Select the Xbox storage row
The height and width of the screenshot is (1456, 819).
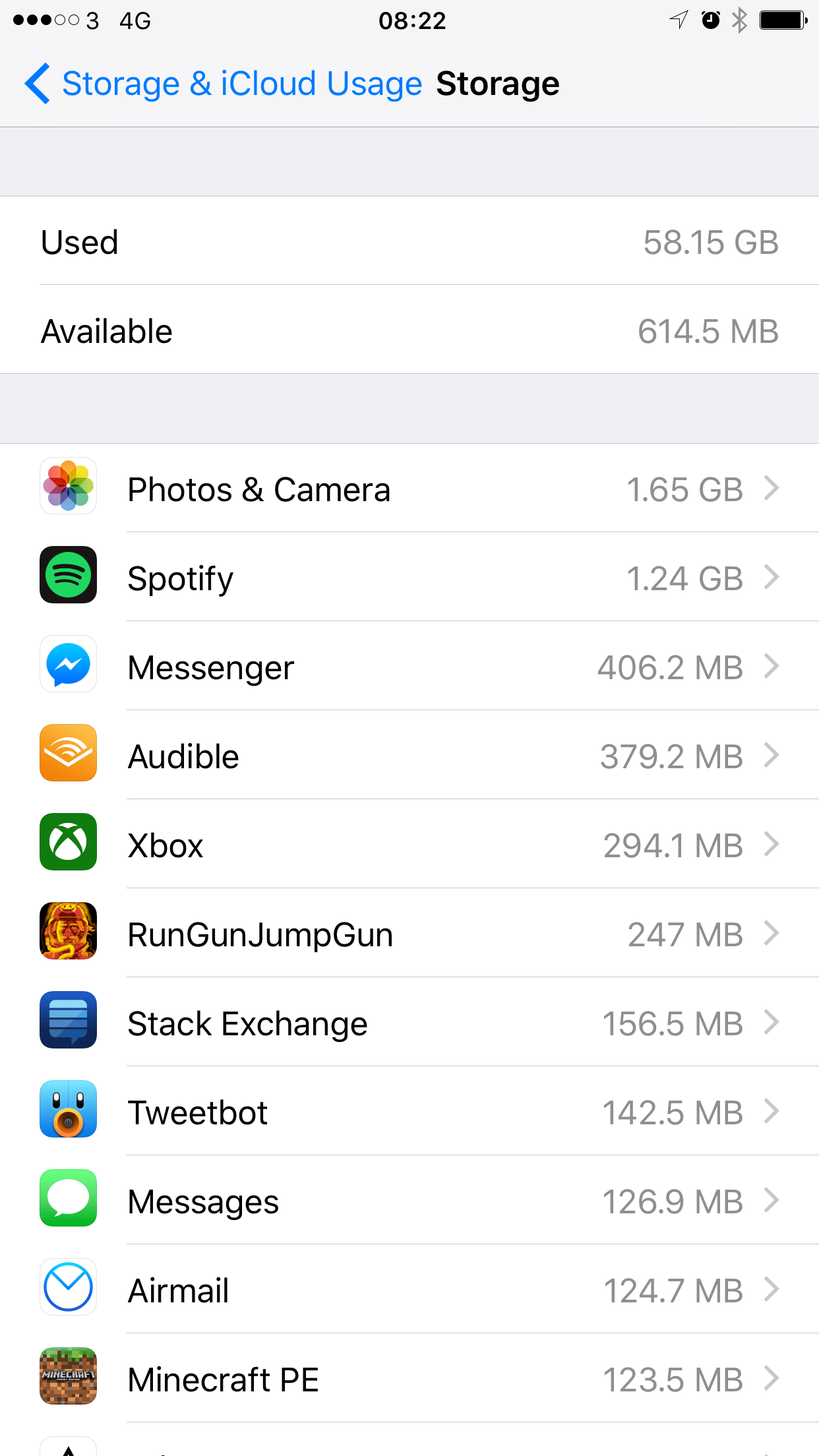tap(409, 845)
